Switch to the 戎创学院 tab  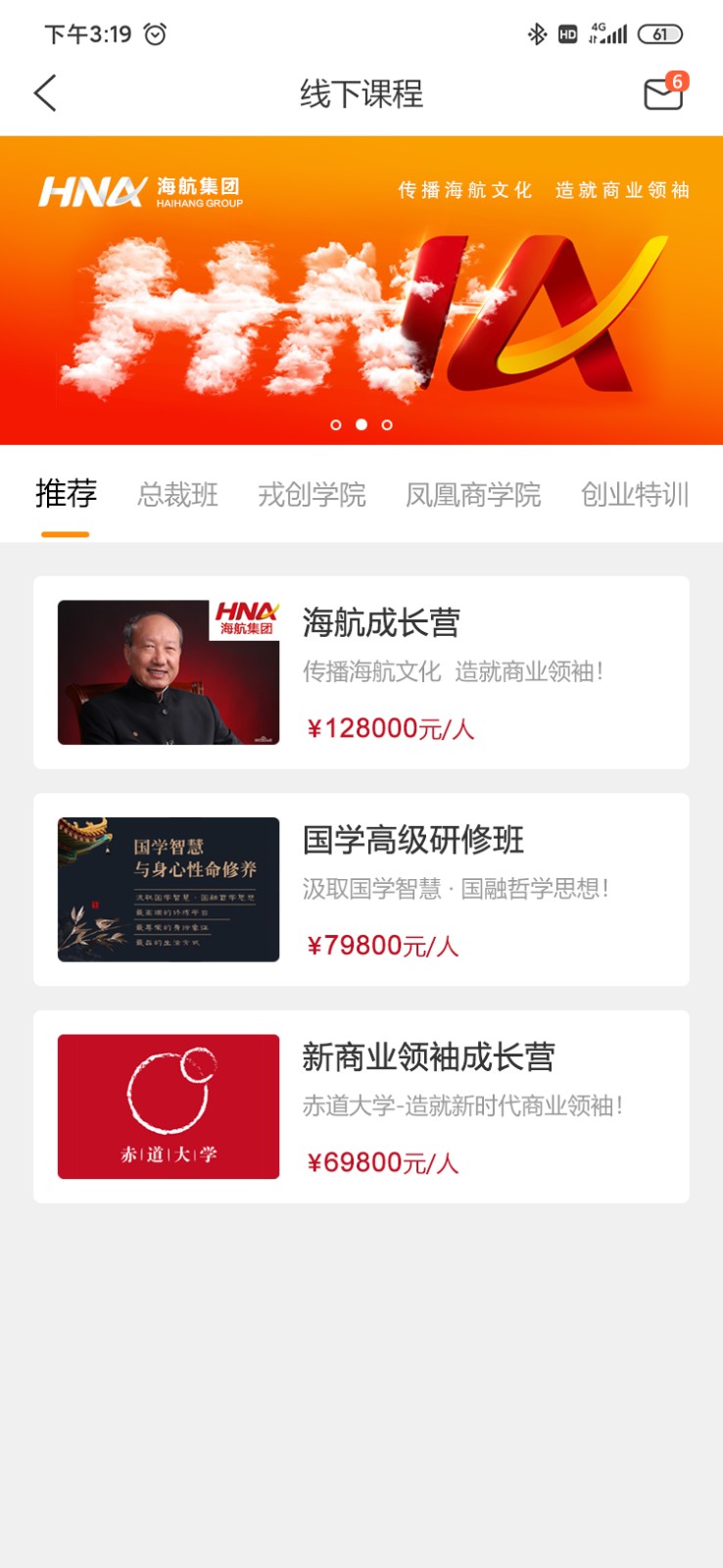point(312,495)
